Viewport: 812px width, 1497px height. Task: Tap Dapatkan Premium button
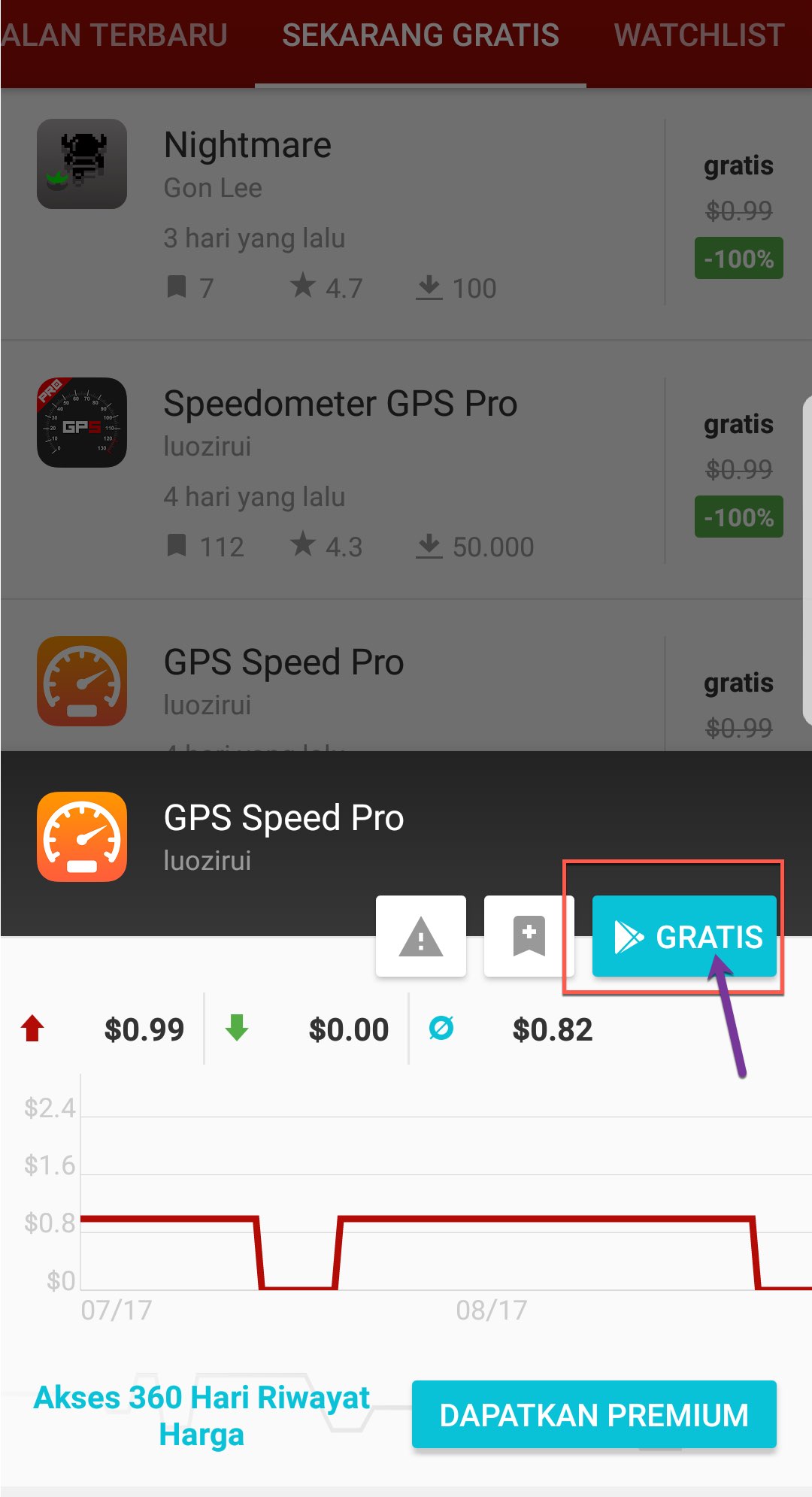point(593,1414)
